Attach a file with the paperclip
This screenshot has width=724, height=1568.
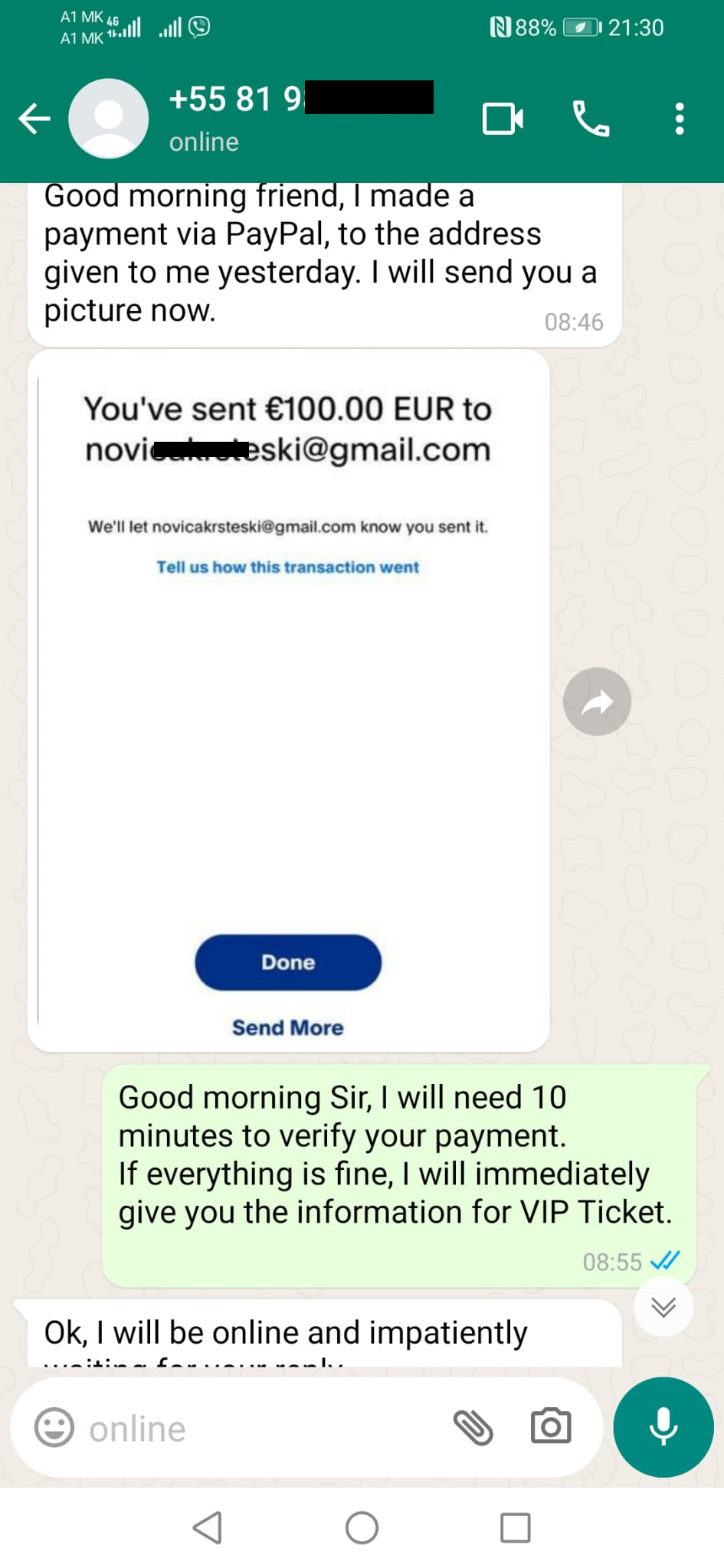[x=473, y=1428]
